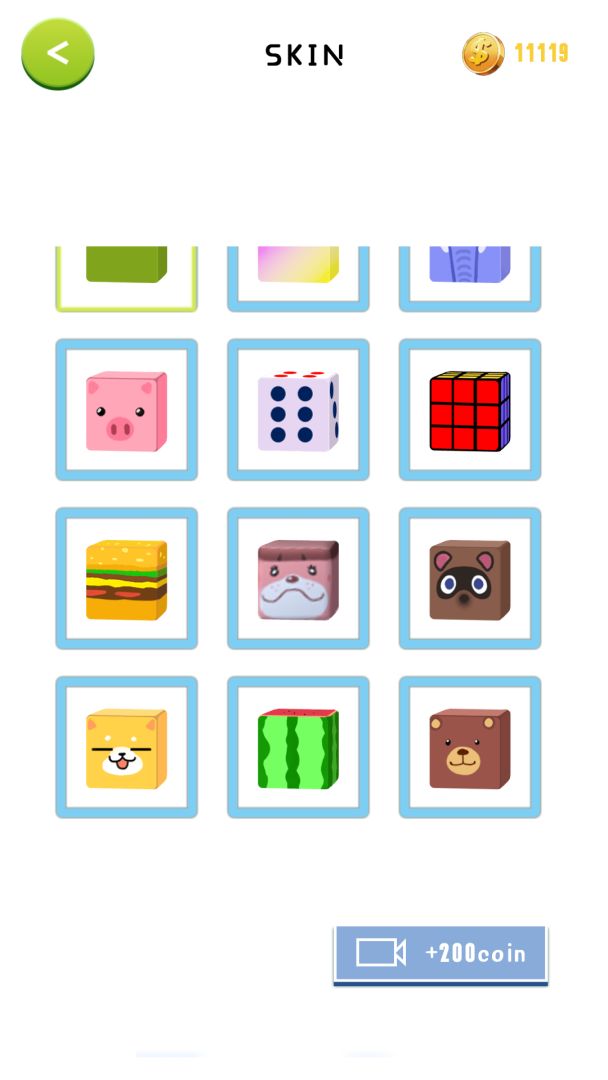The image size is (608, 1080).
Task: Pick the red Rubik's cube skin
Action: (470, 410)
